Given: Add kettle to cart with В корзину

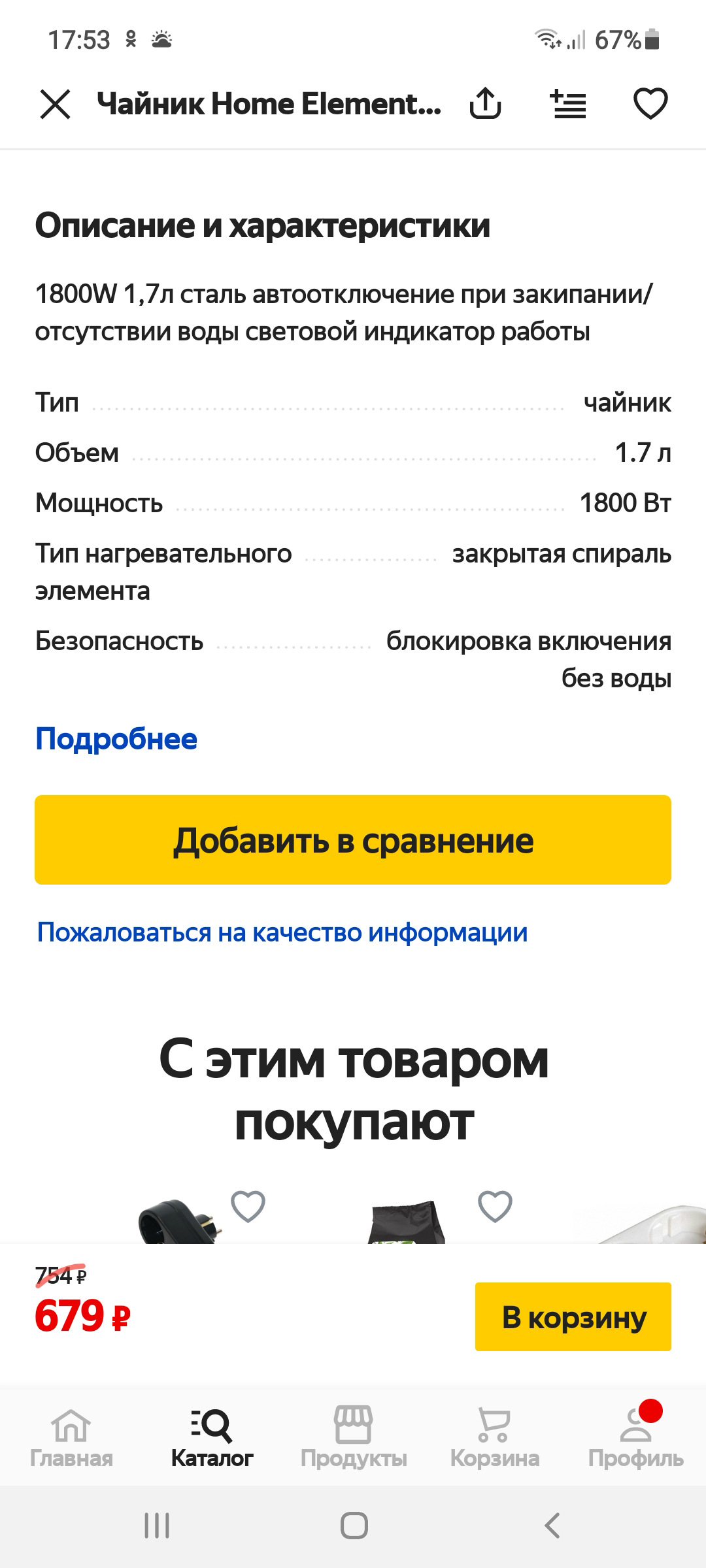Looking at the screenshot, I should [x=573, y=1316].
